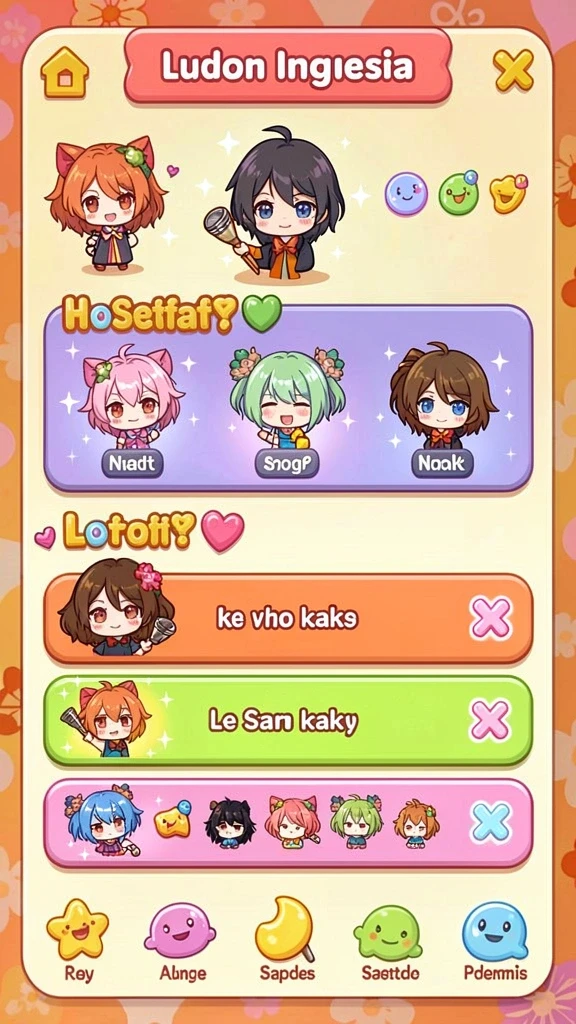The width and height of the screenshot is (576, 1024).
Task: Dismiss the Le Sarn kaky entry
Action: click(x=490, y=720)
